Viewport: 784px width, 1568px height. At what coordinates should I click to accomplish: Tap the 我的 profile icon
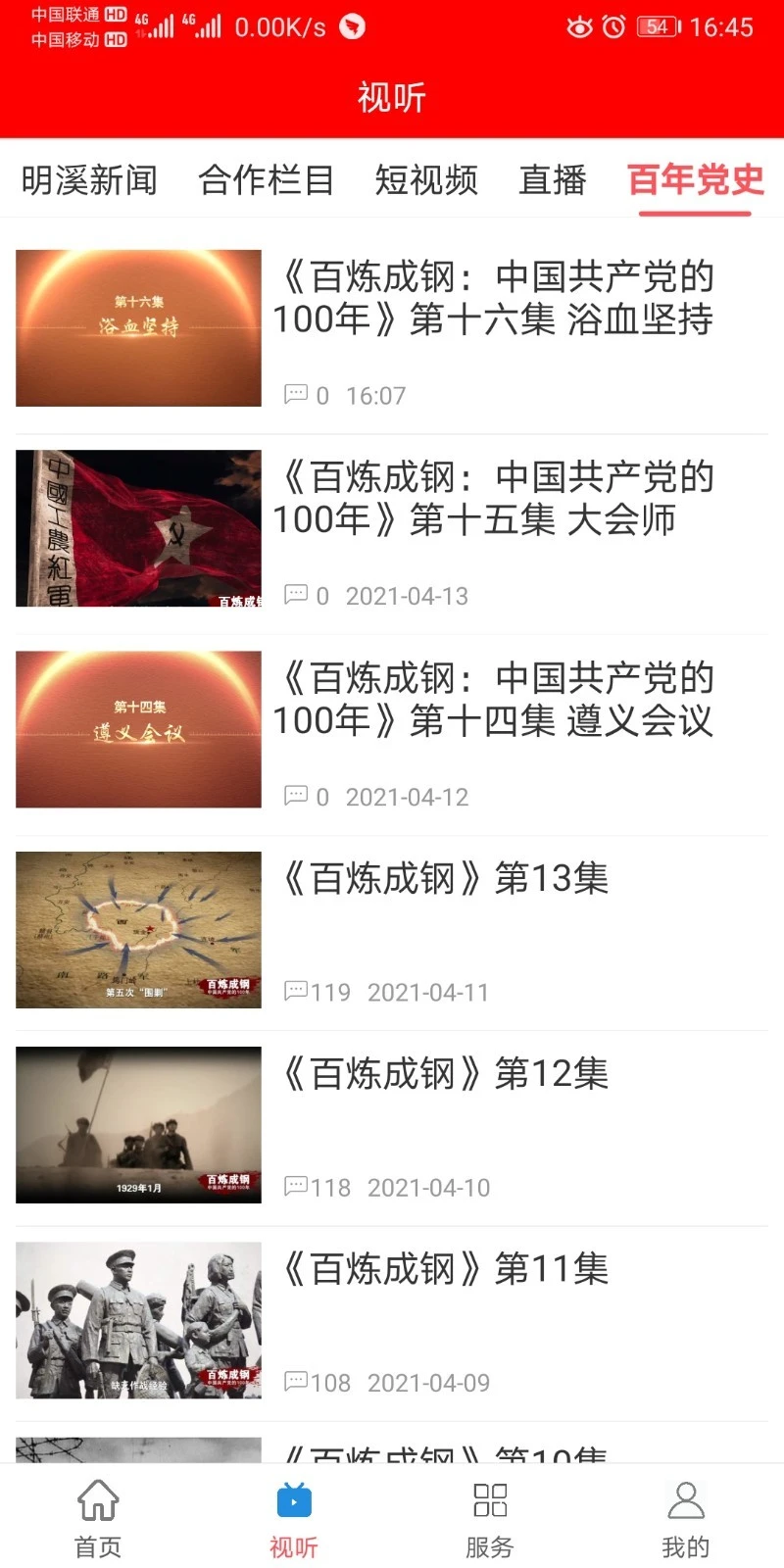click(685, 1499)
